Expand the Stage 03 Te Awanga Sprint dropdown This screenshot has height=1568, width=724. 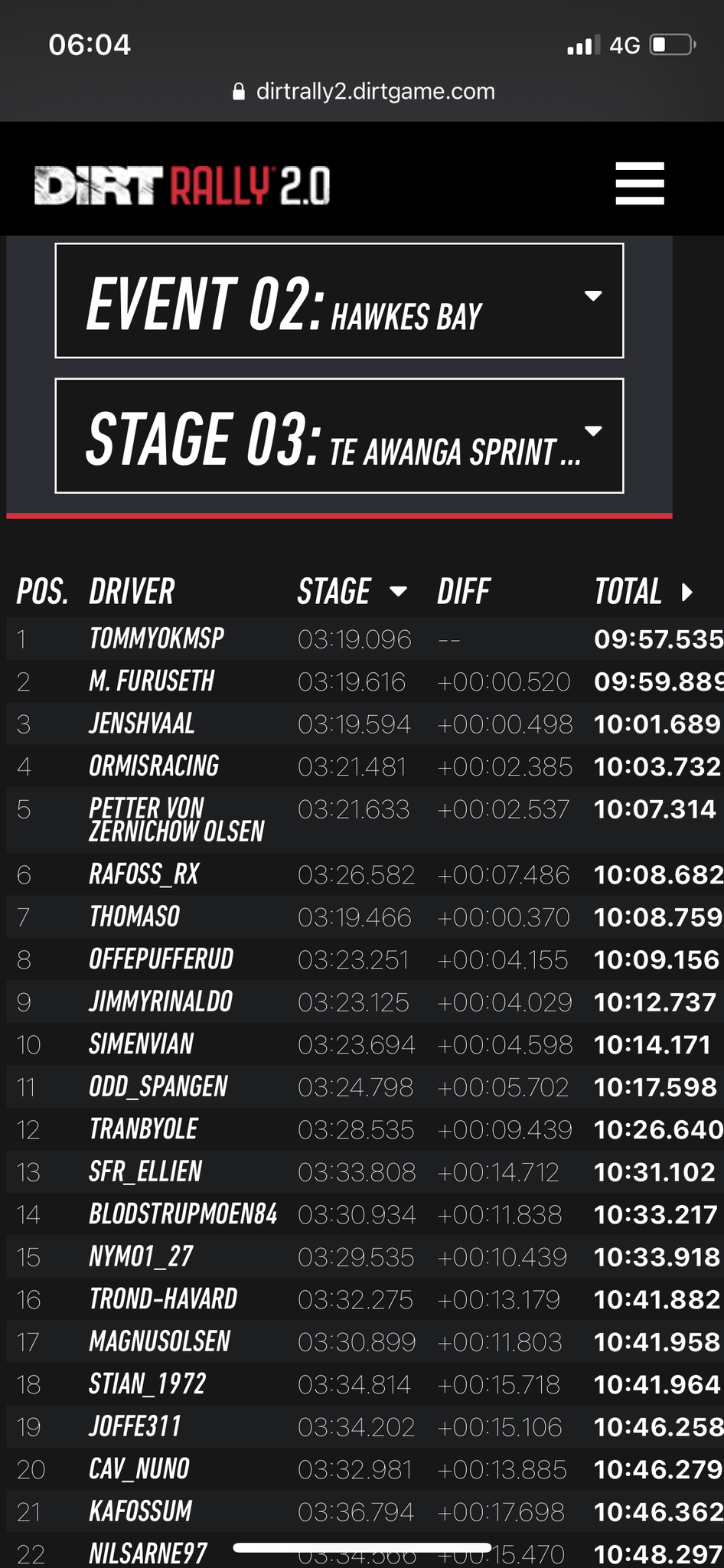pyautogui.click(x=339, y=436)
